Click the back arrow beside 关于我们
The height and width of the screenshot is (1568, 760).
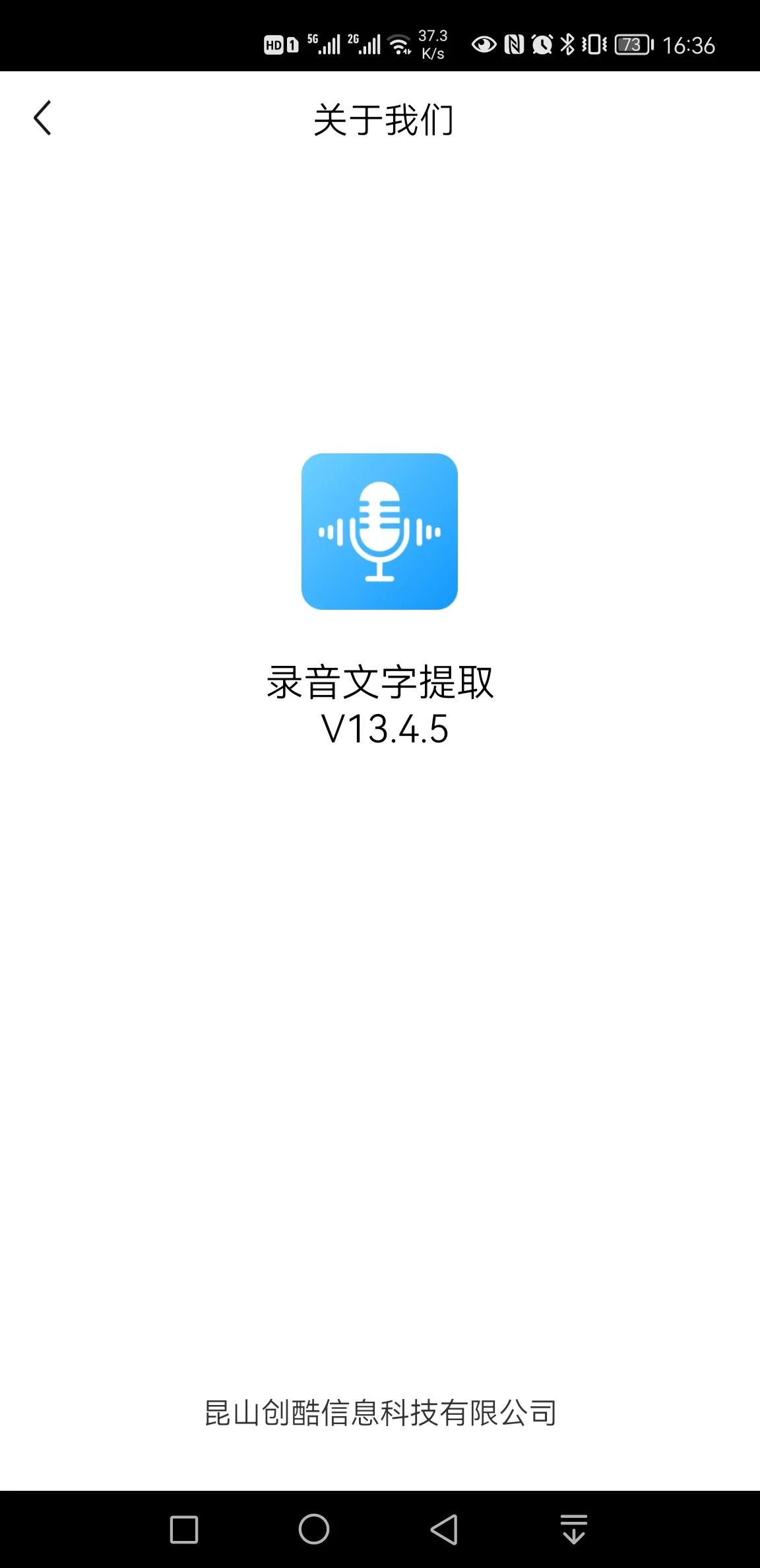coord(43,117)
